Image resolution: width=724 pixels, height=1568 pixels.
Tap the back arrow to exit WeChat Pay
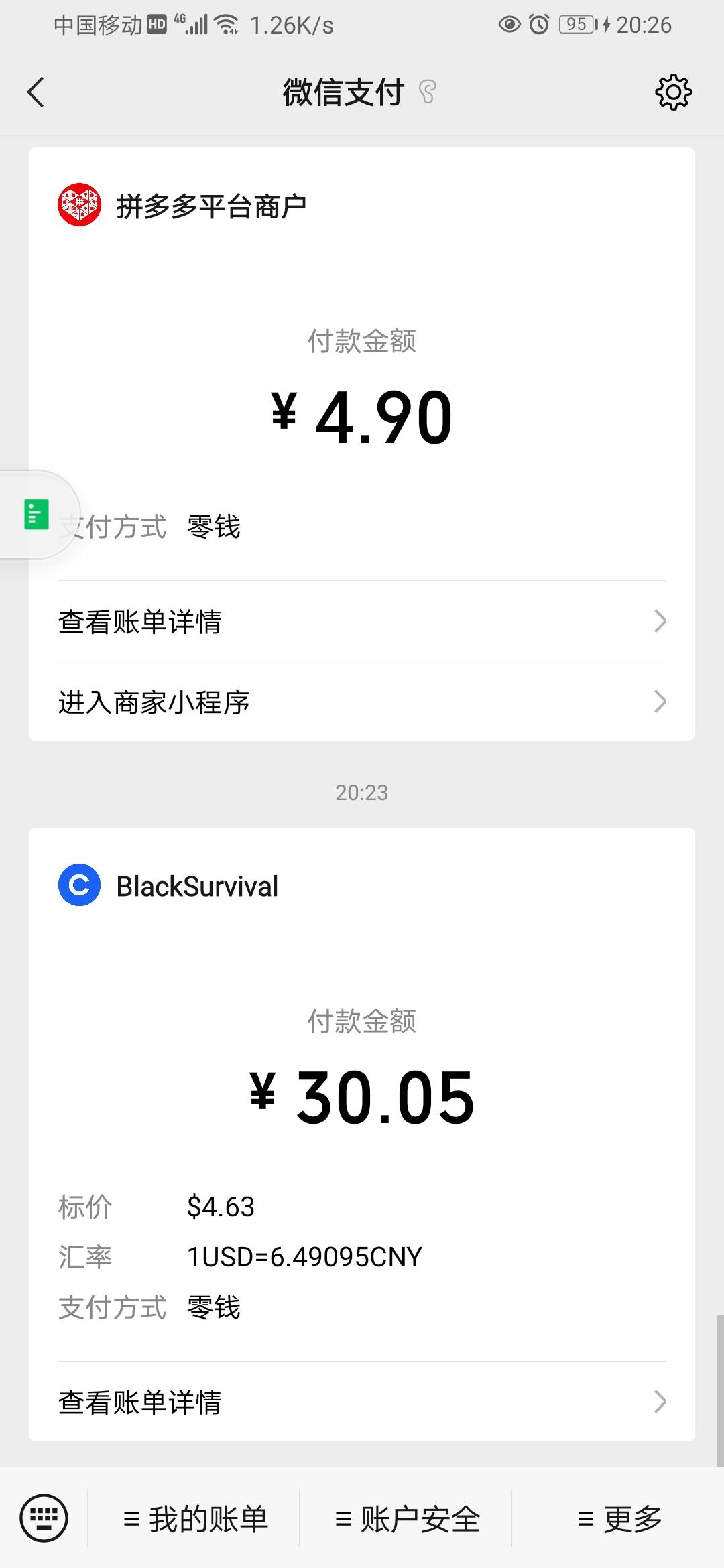(36, 92)
